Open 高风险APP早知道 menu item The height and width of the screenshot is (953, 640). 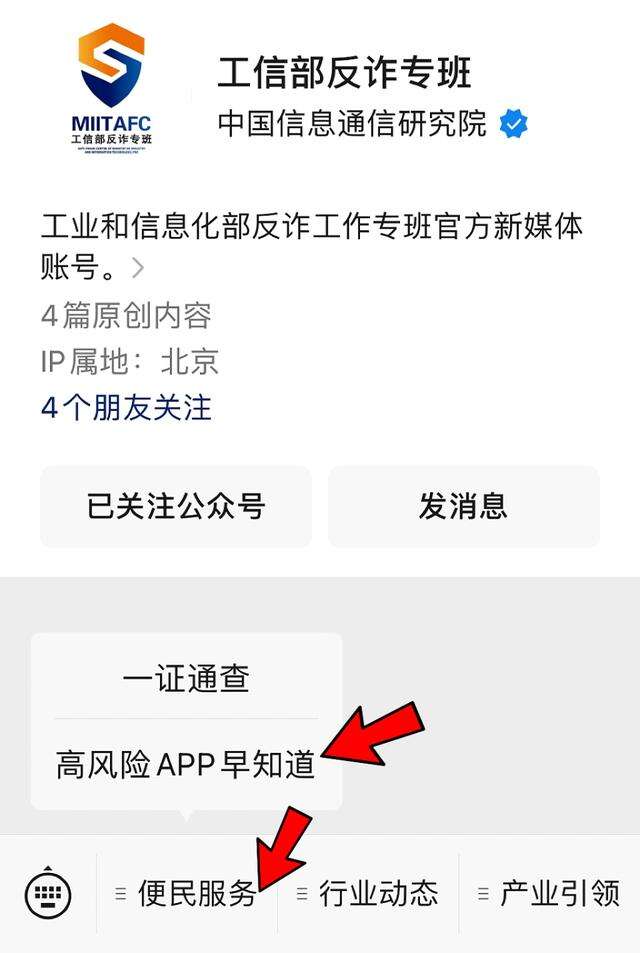(x=186, y=765)
